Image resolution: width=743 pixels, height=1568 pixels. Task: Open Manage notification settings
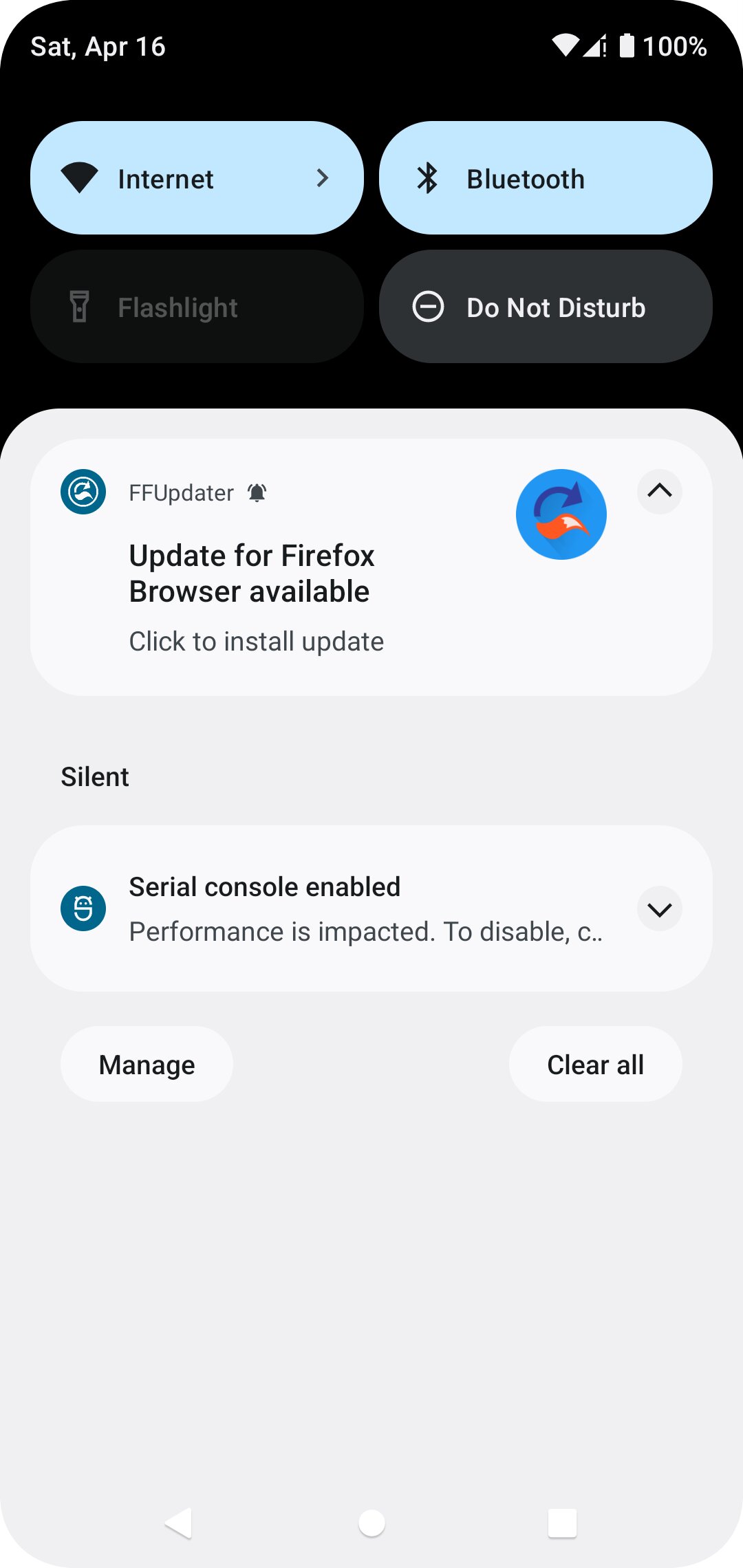point(147,1065)
